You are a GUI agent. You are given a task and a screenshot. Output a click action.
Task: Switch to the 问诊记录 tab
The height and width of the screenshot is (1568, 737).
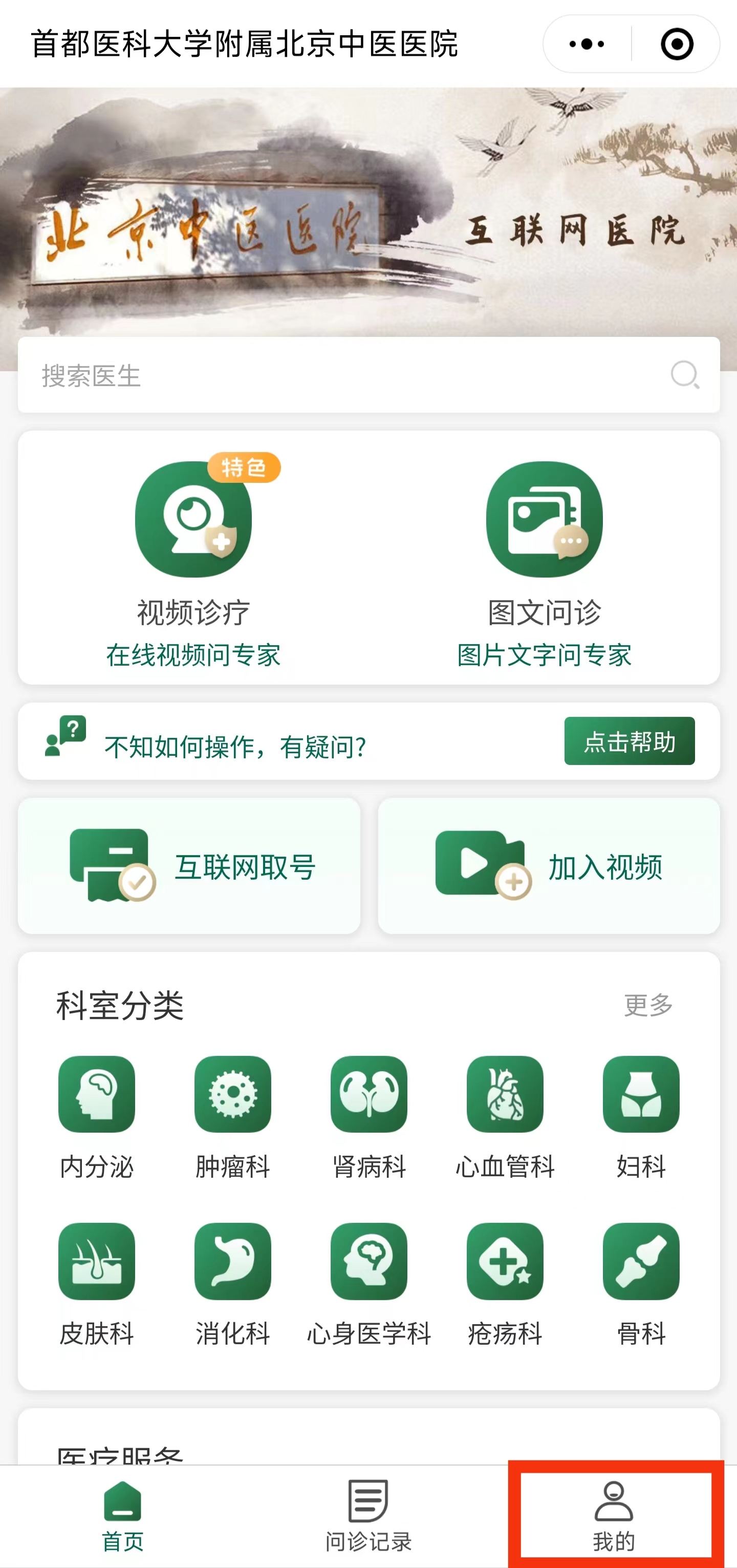(x=368, y=1516)
